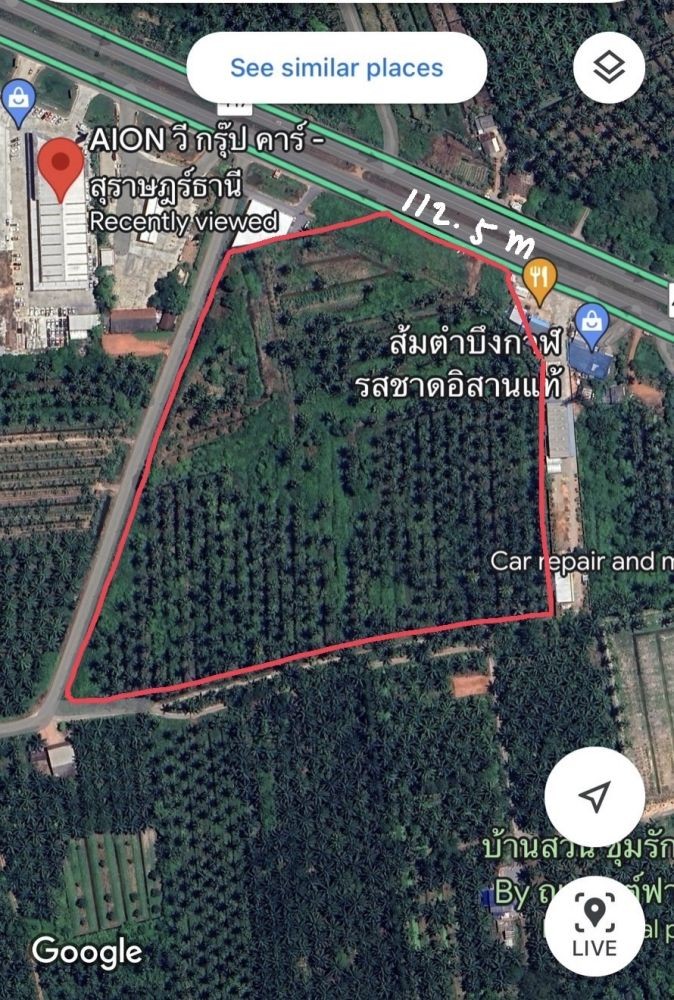Tap the blue shopping pin beside the restaurant
This screenshot has height=1000, width=674.
591,321
